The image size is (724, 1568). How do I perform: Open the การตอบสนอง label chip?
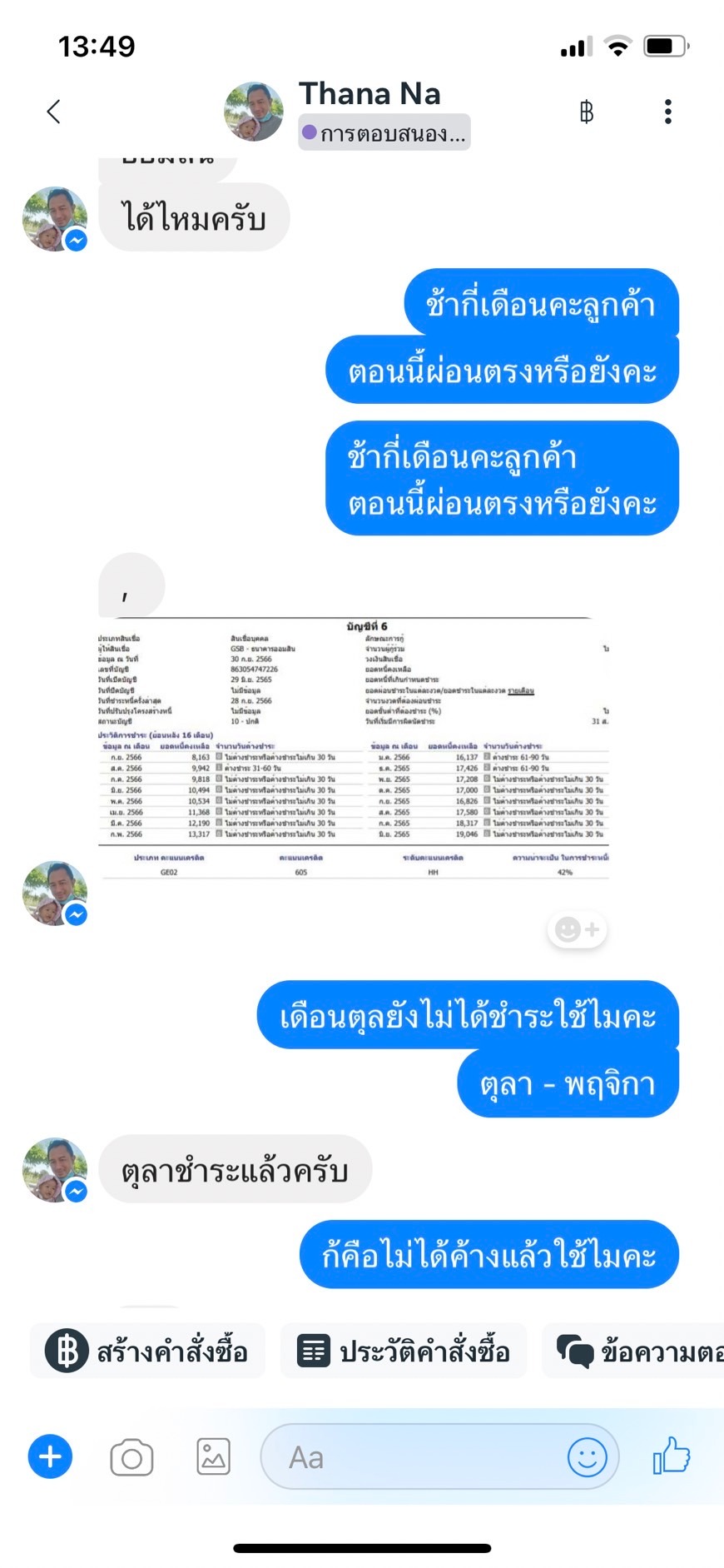click(x=384, y=132)
